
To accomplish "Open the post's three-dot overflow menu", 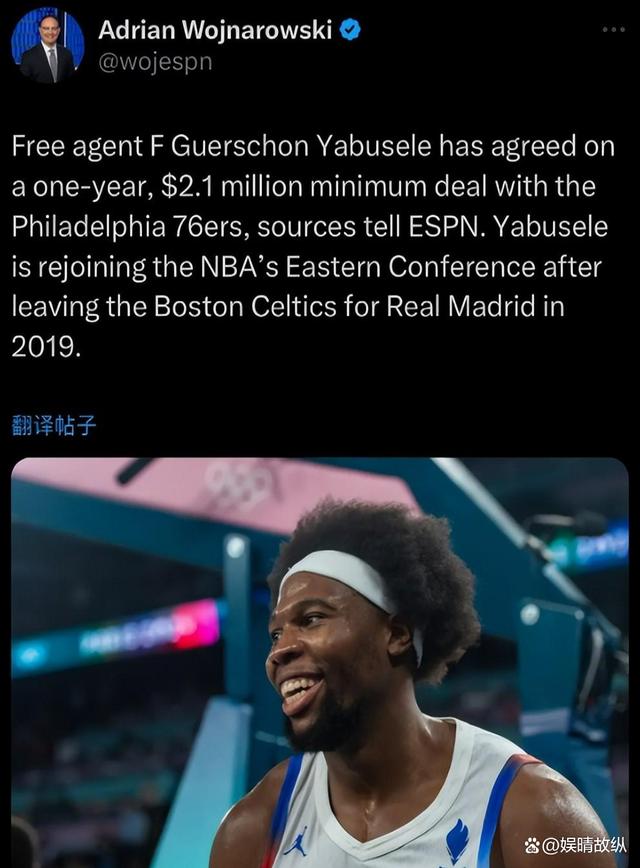I will [x=613, y=30].
